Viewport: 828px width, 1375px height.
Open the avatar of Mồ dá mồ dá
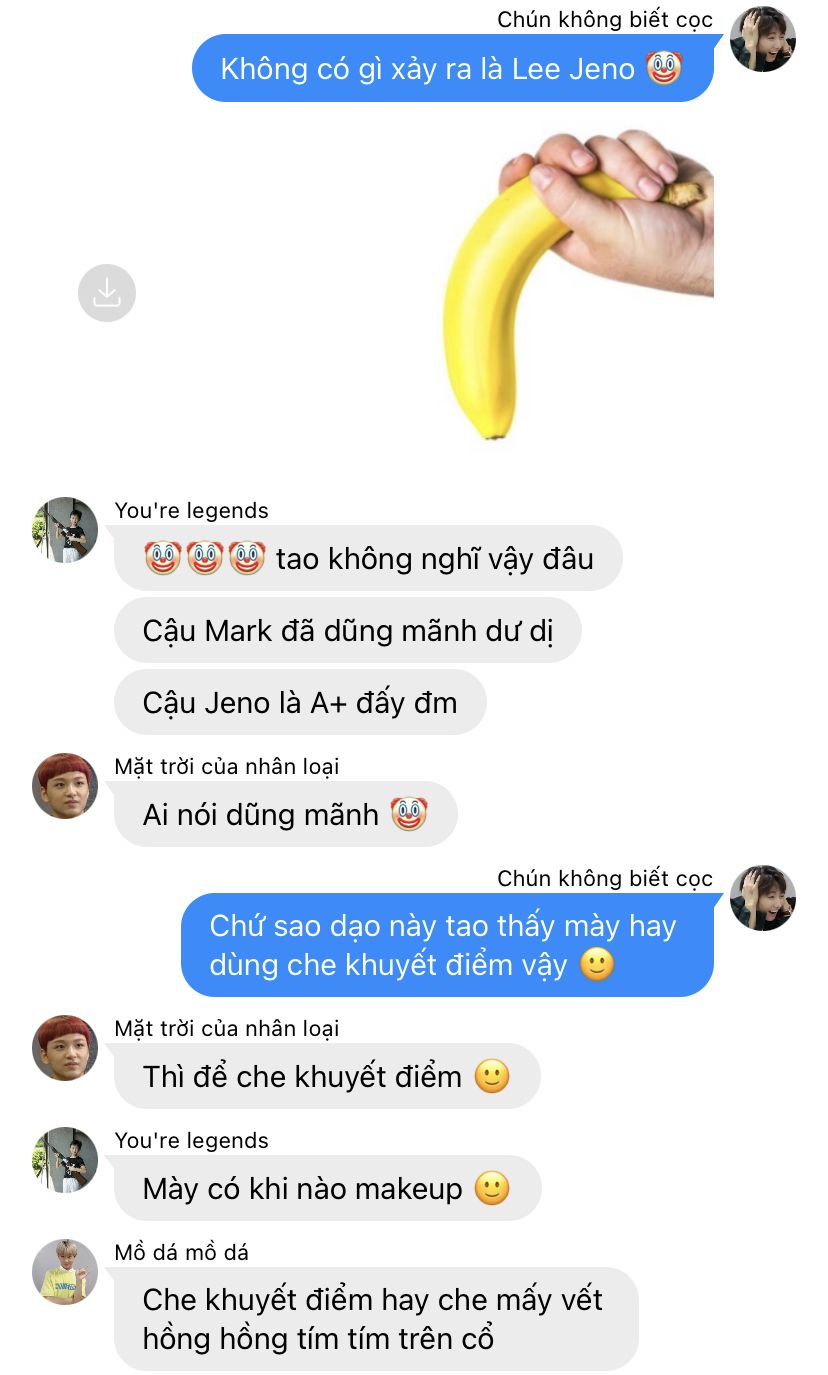pyautogui.click(x=65, y=1272)
